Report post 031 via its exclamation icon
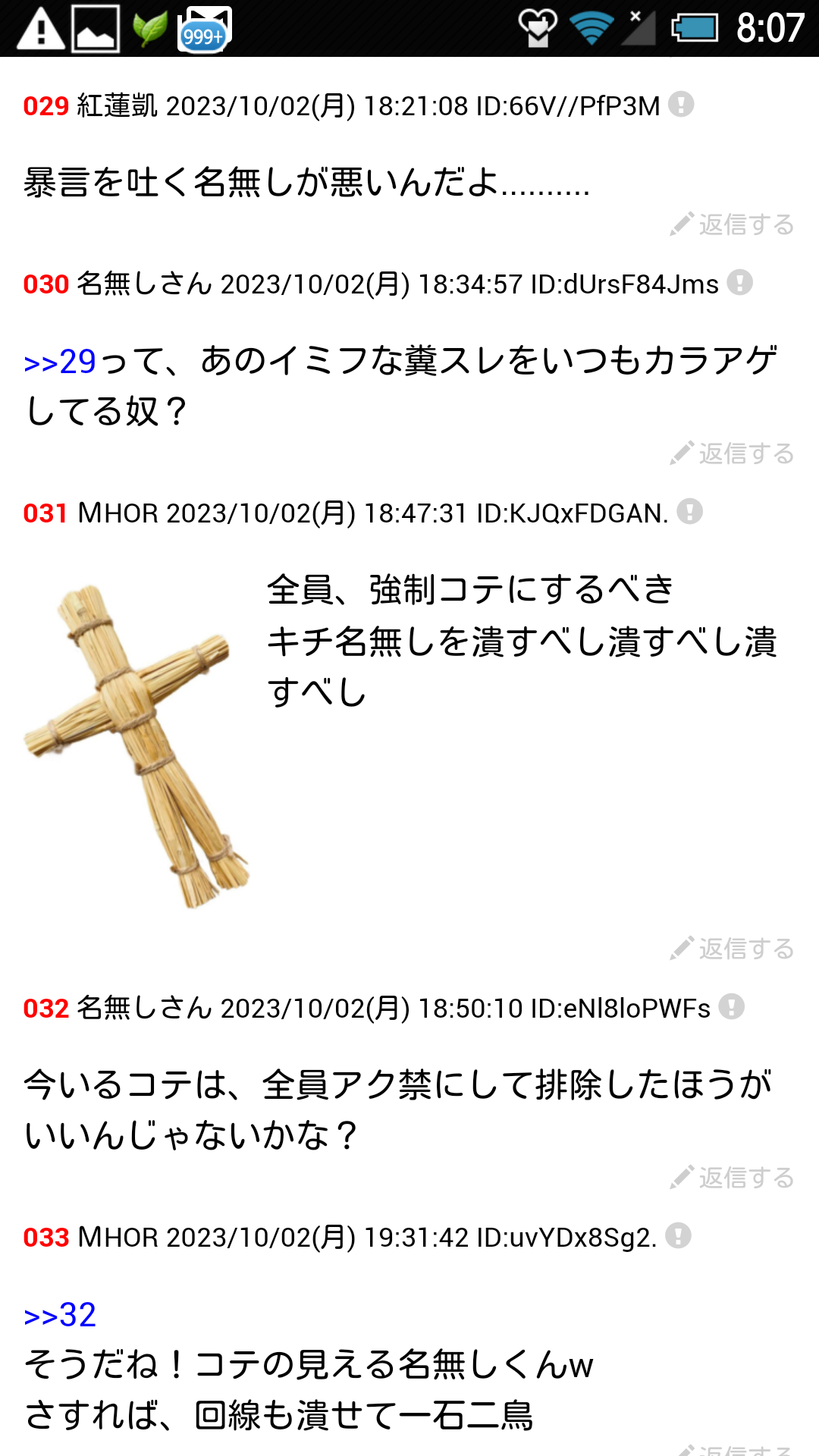Screen dimensions: 819x1456 [689, 511]
